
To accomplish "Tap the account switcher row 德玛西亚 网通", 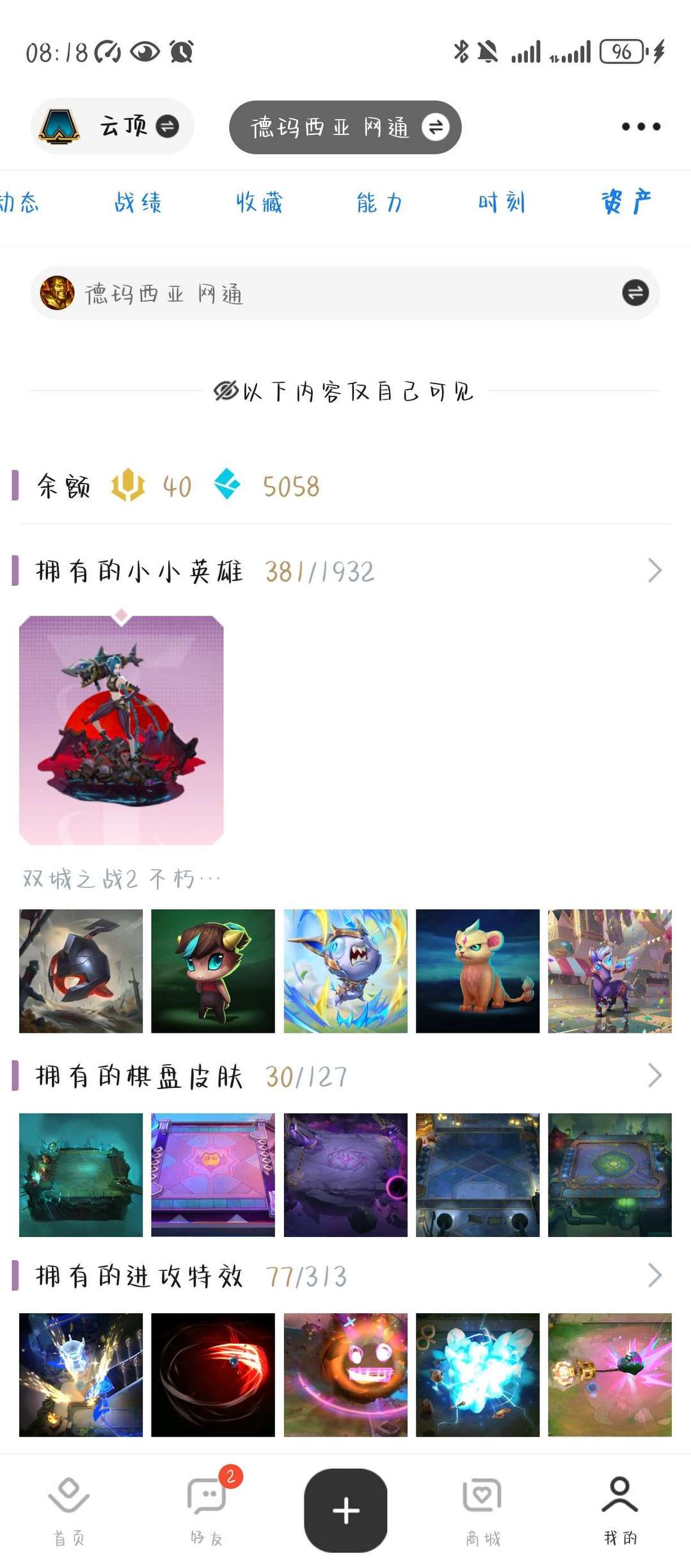I will click(345, 293).
